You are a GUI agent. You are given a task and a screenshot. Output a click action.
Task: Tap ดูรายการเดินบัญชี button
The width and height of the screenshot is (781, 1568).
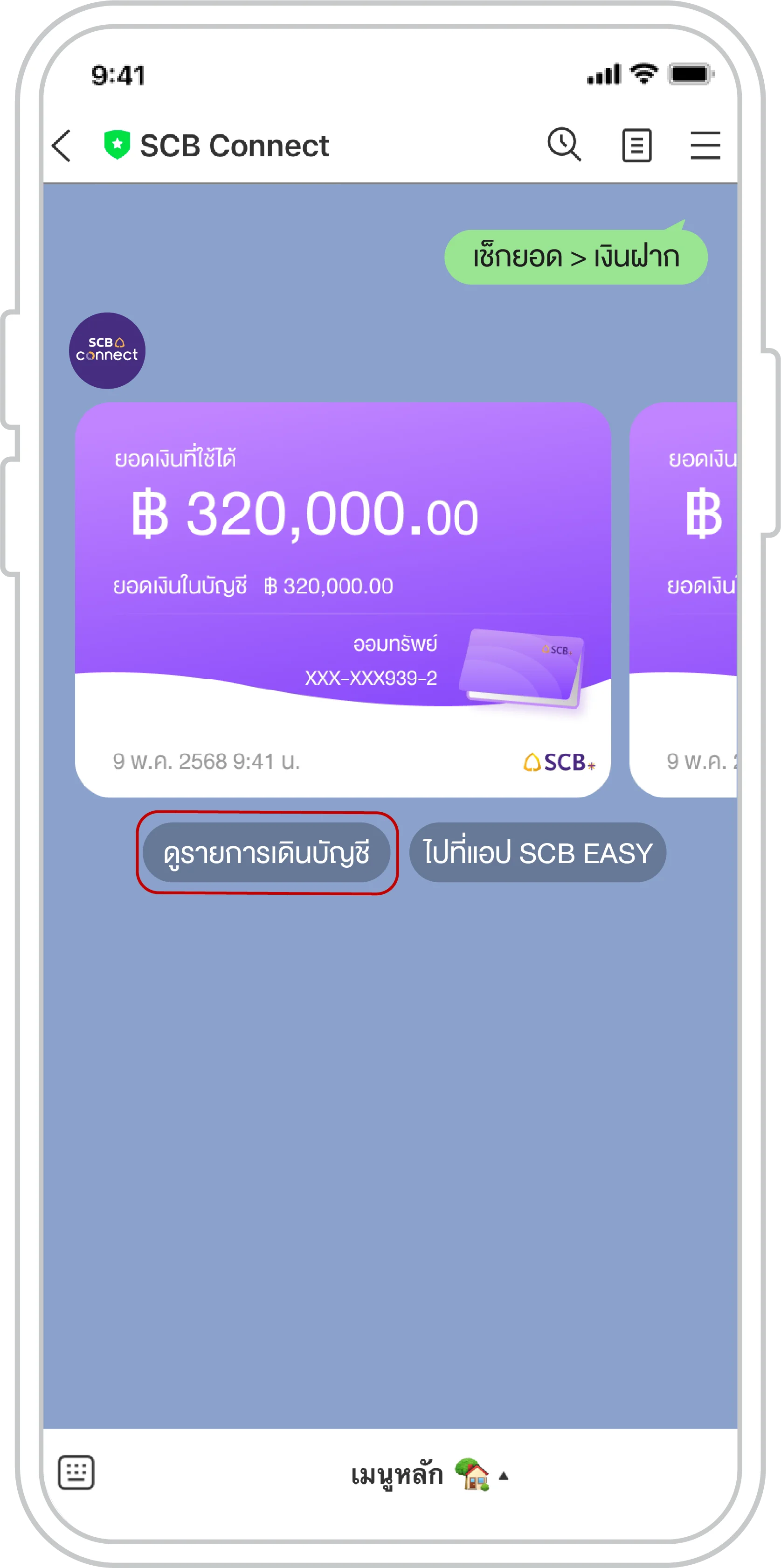[x=266, y=853]
